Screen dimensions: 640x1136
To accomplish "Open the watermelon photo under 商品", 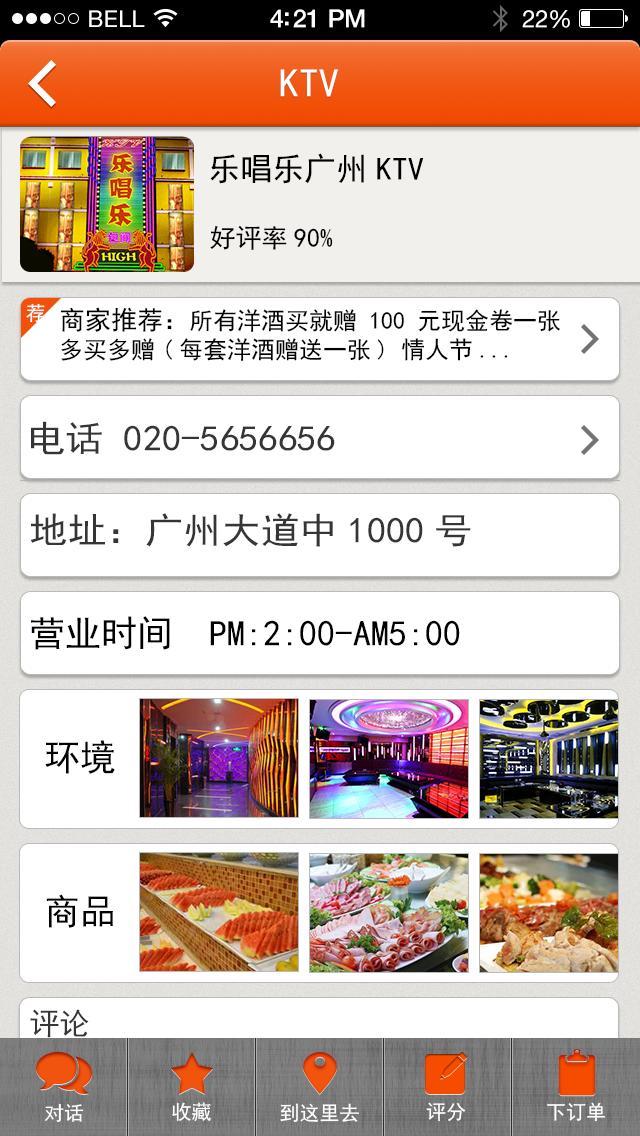I will point(219,912).
